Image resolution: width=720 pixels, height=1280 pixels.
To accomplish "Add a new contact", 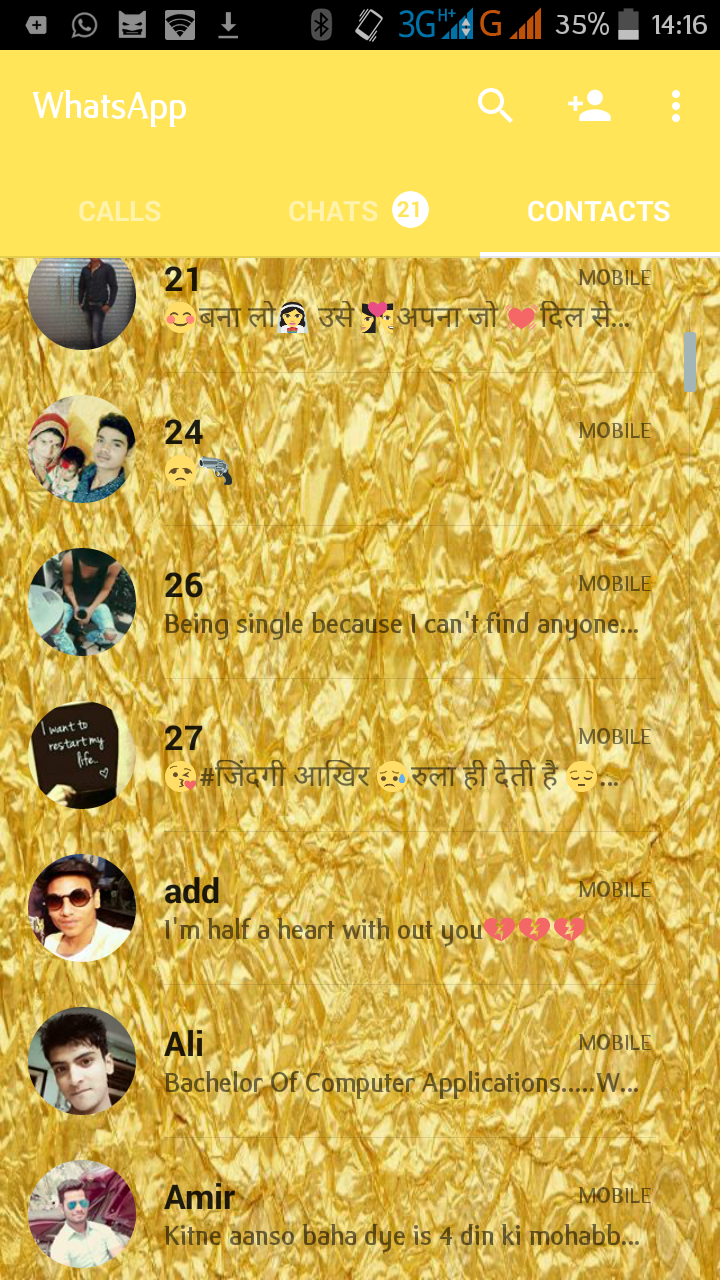I will pos(589,105).
